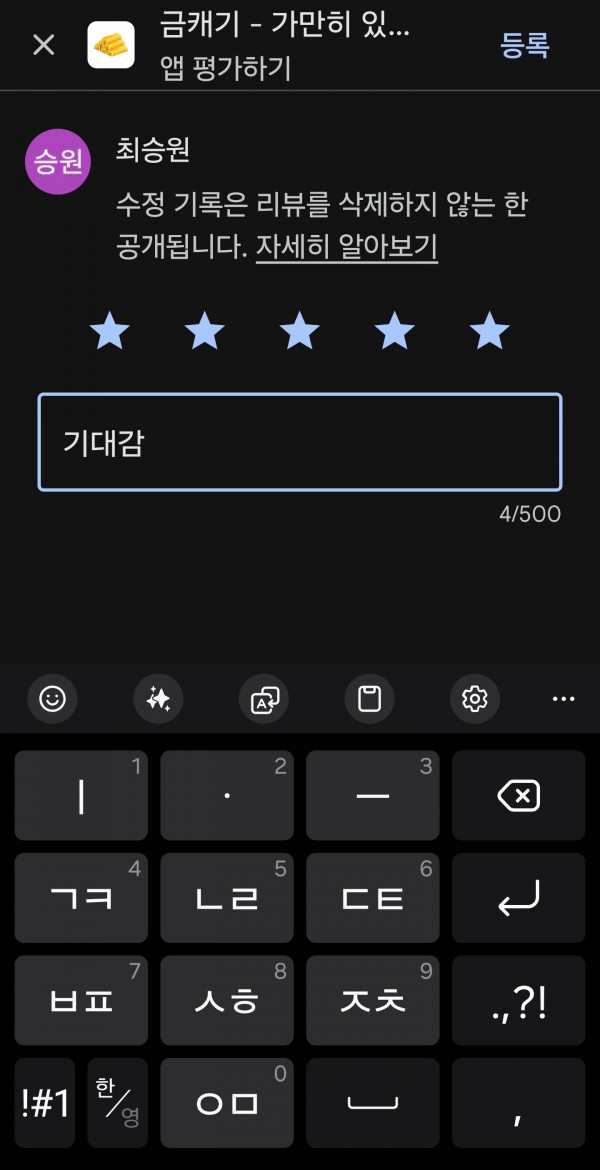Select the fifth star rating
Viewport: 600px width, 1170px height.
pyautogui.click(x=490, y=331)
